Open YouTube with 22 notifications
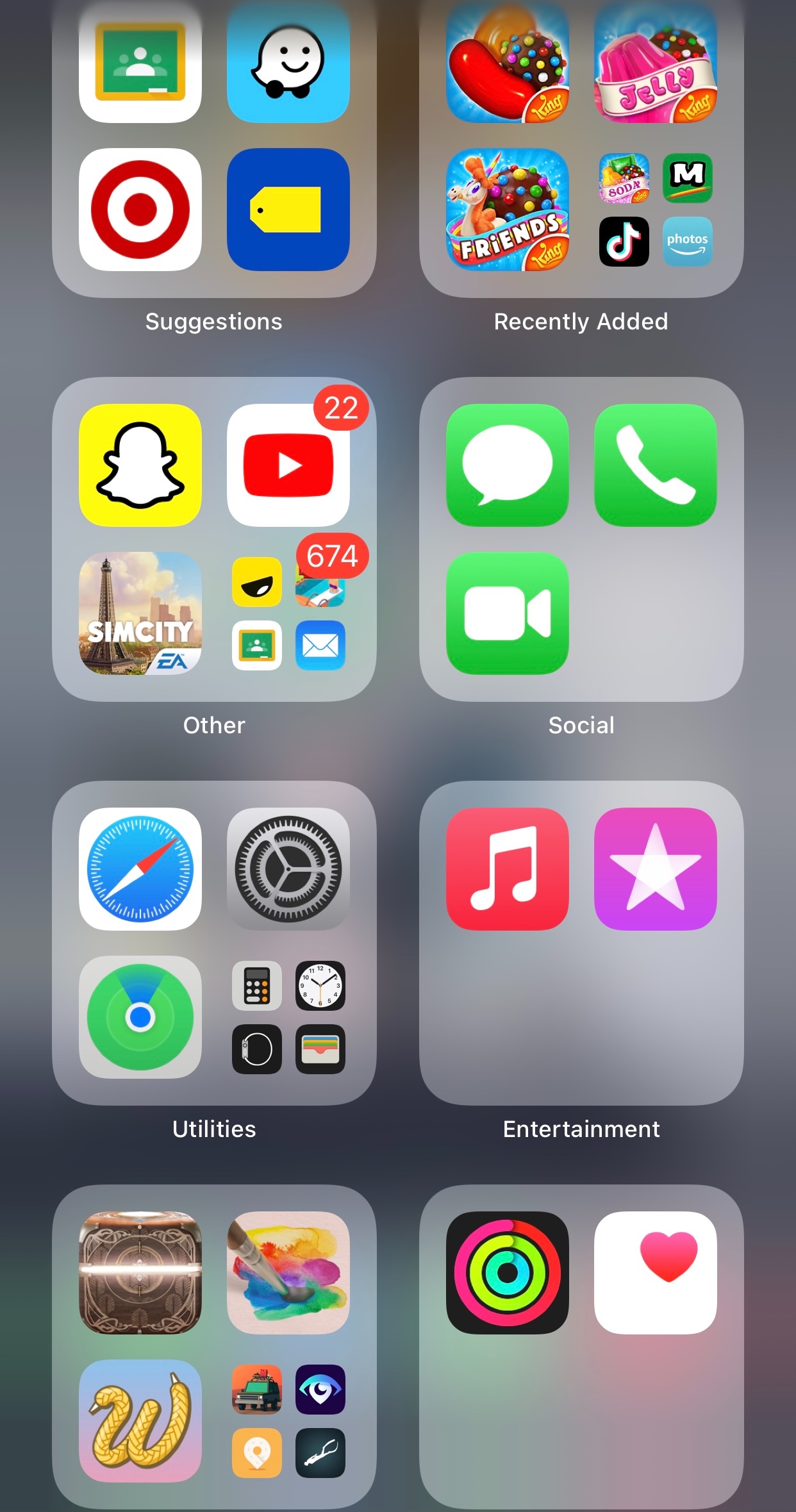The image size is (796, 1512). click(x=288, y=465)
